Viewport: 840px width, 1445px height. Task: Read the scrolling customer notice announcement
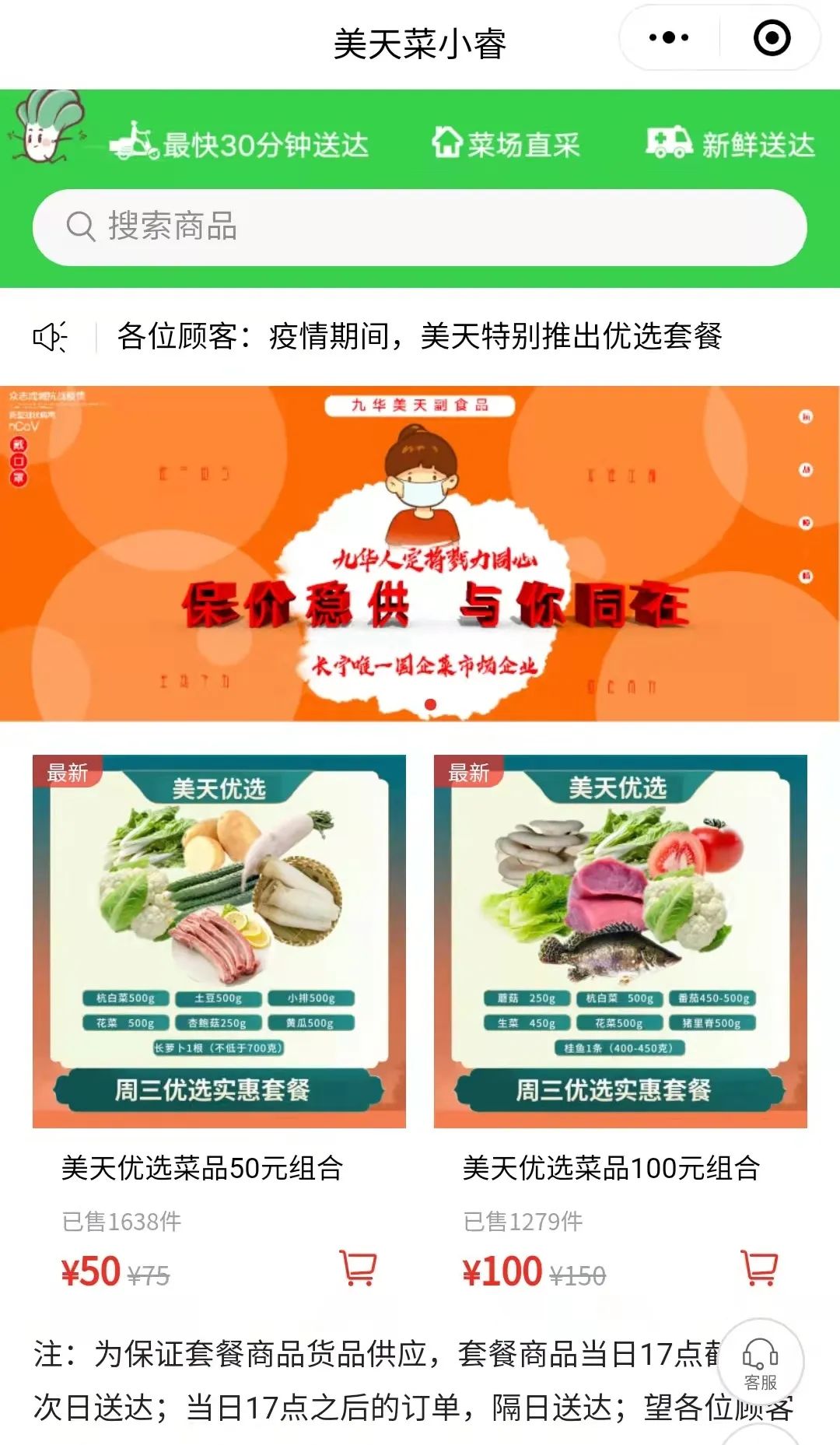[420, 336]
